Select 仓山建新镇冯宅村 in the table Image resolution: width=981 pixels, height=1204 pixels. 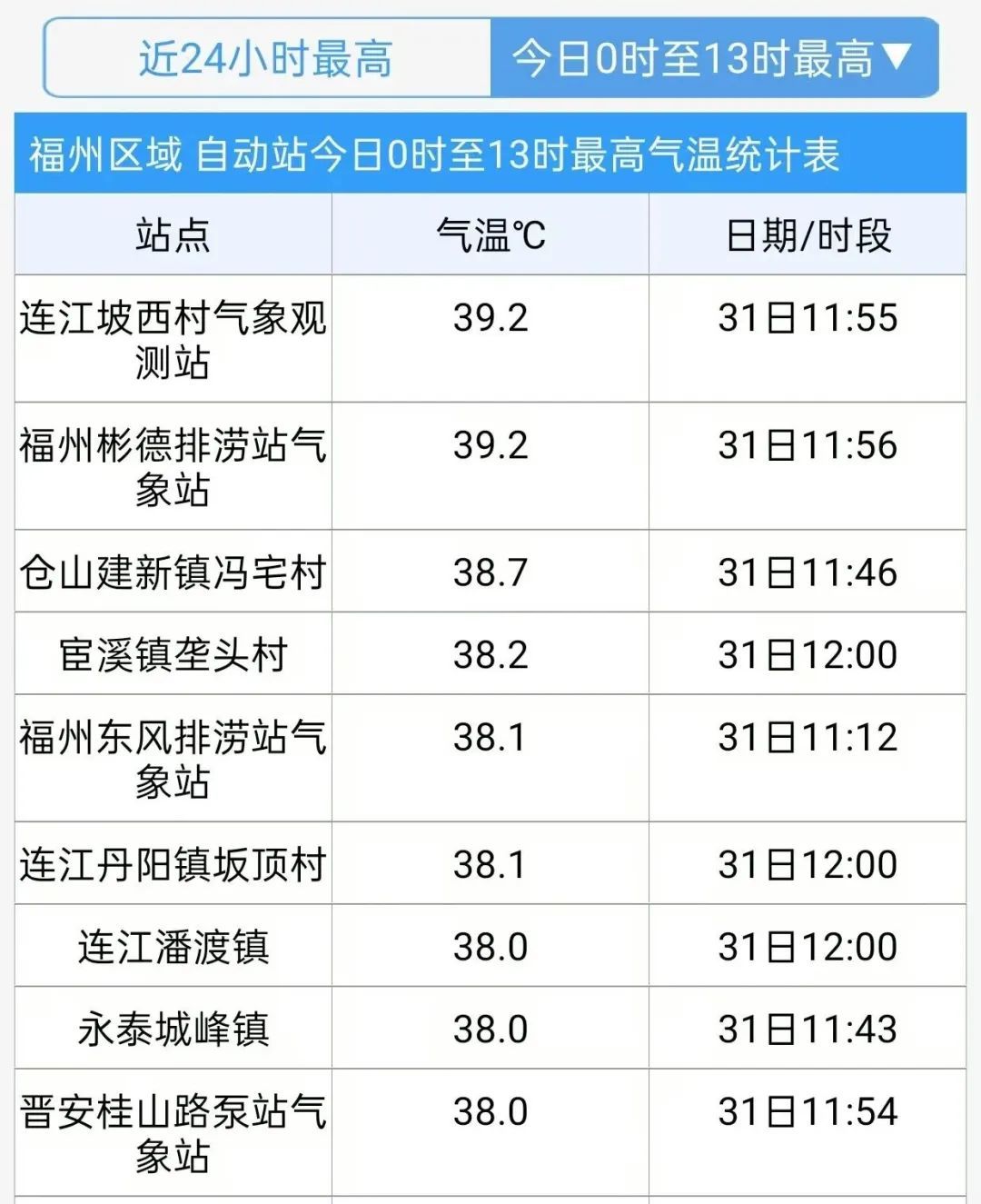(x=173, y=572)
